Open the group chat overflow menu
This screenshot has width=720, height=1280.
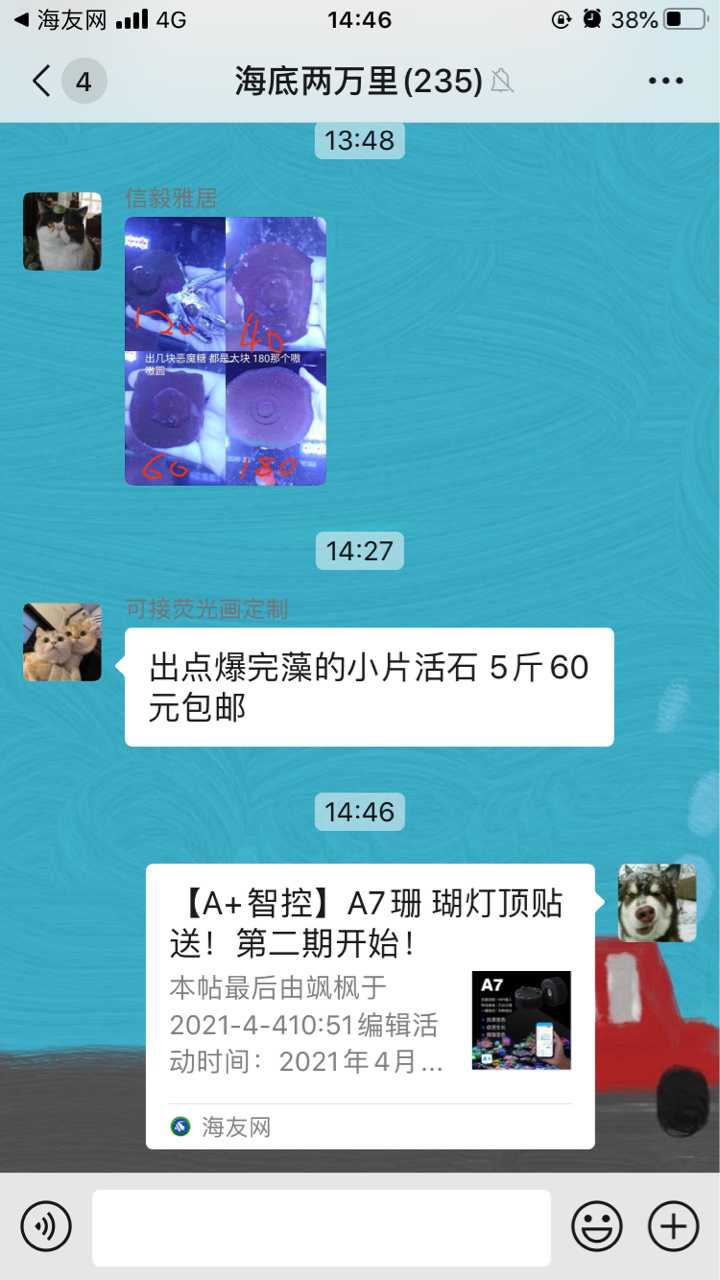click(665, 81)
